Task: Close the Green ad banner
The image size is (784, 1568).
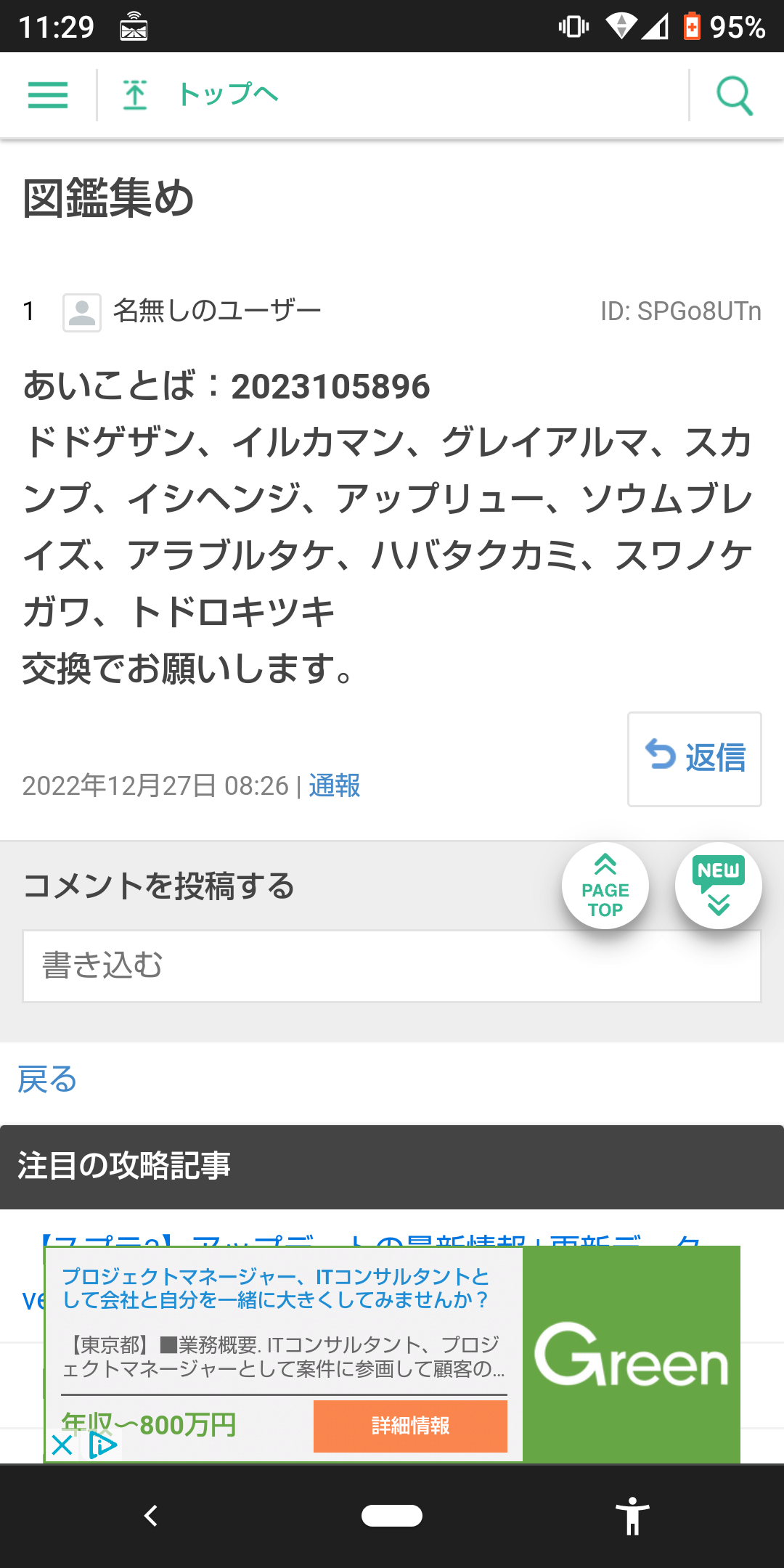Action: (62, 1445)
